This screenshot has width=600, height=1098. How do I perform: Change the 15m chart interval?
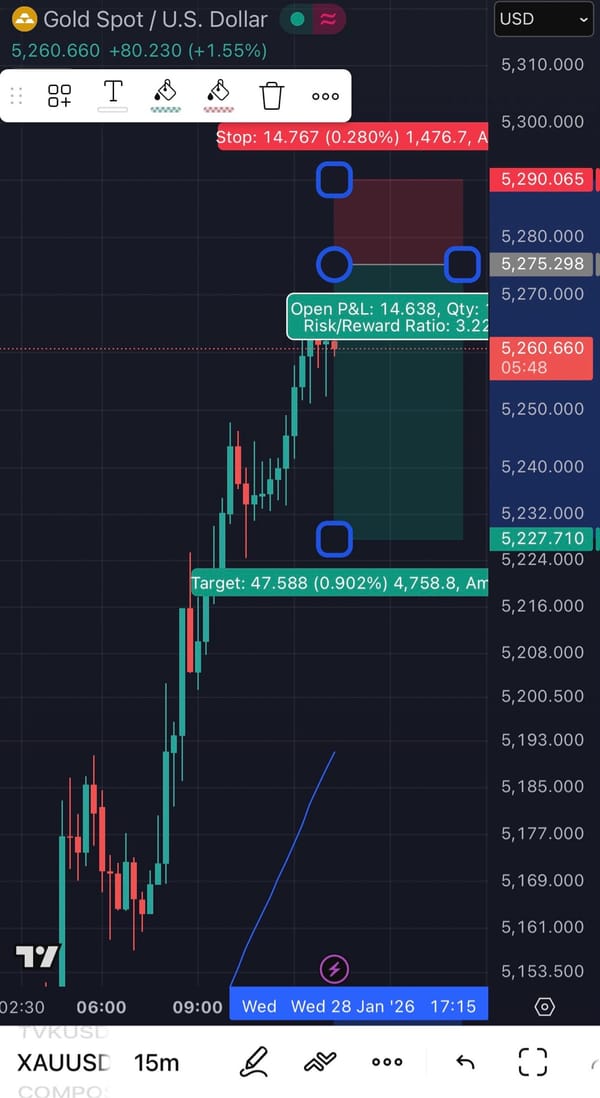pos(157,1062)
